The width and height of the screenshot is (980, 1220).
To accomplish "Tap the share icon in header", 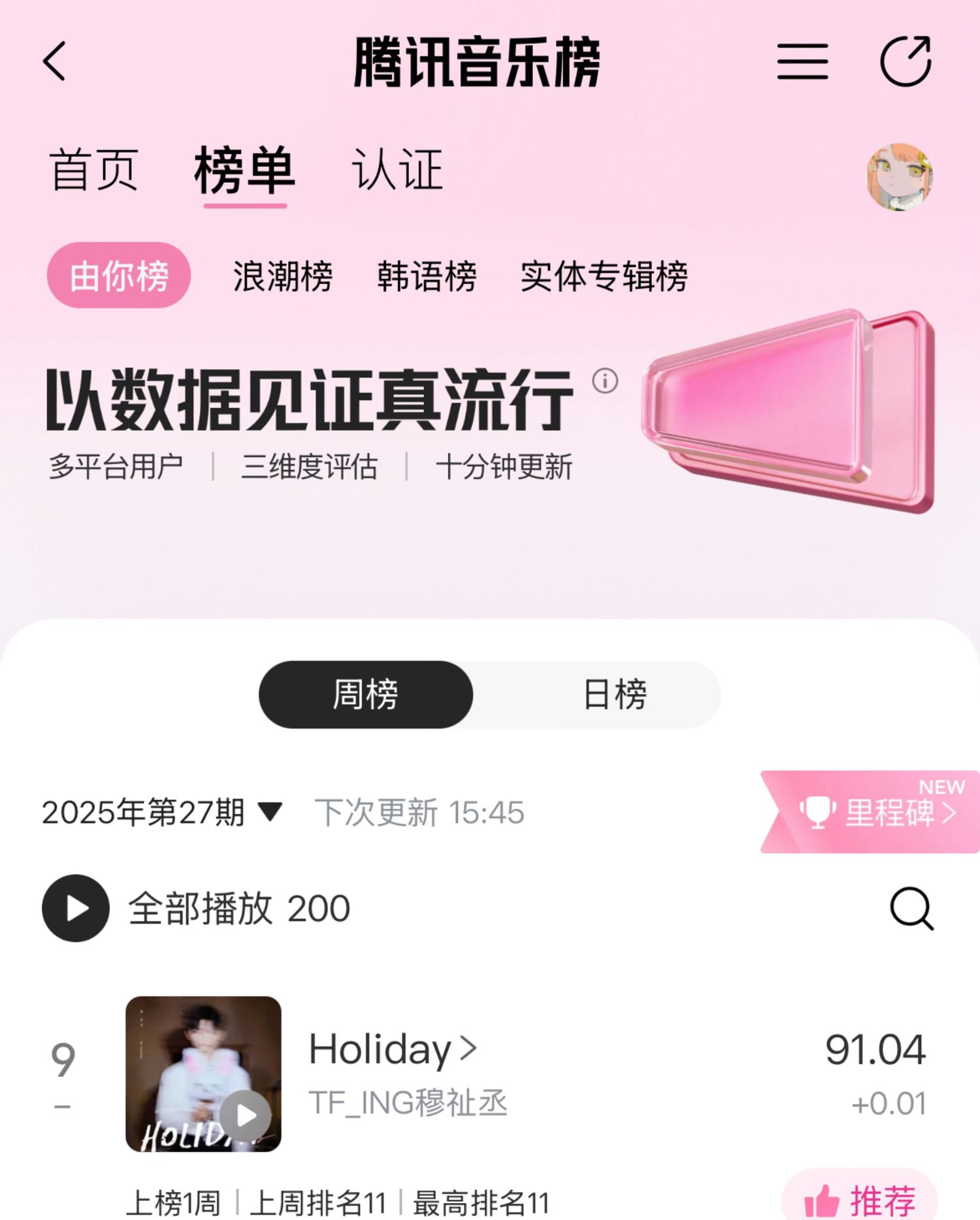I will pyautogui.click(x=906, y=61).
